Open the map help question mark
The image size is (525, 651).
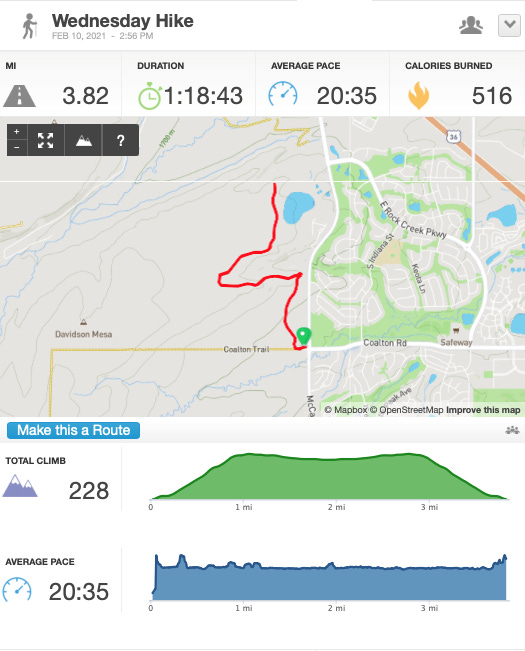120,140
